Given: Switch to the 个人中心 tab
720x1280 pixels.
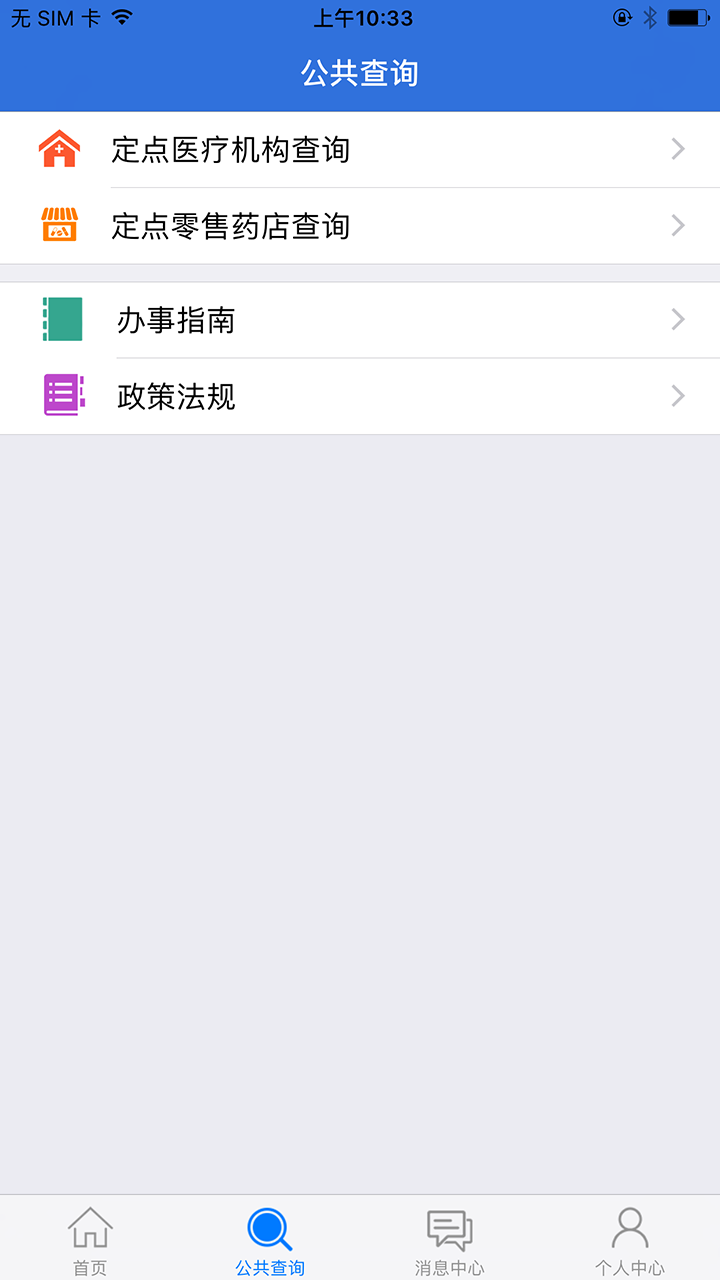Looking at the screenshot, I should [629, 1238].
